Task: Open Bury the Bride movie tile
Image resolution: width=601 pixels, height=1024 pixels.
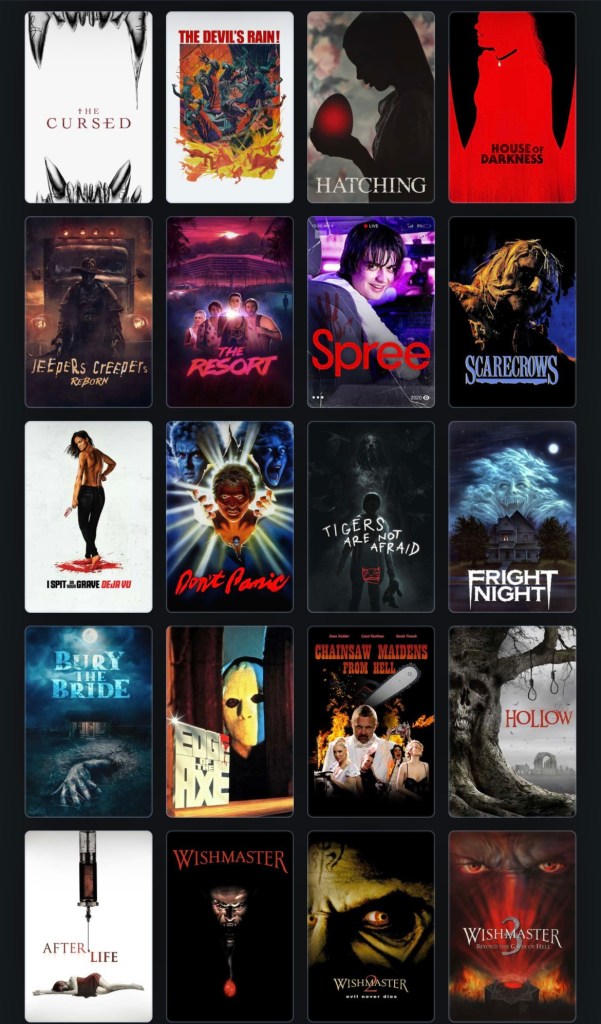Action: pyautogui.click(x=88, y=721)
